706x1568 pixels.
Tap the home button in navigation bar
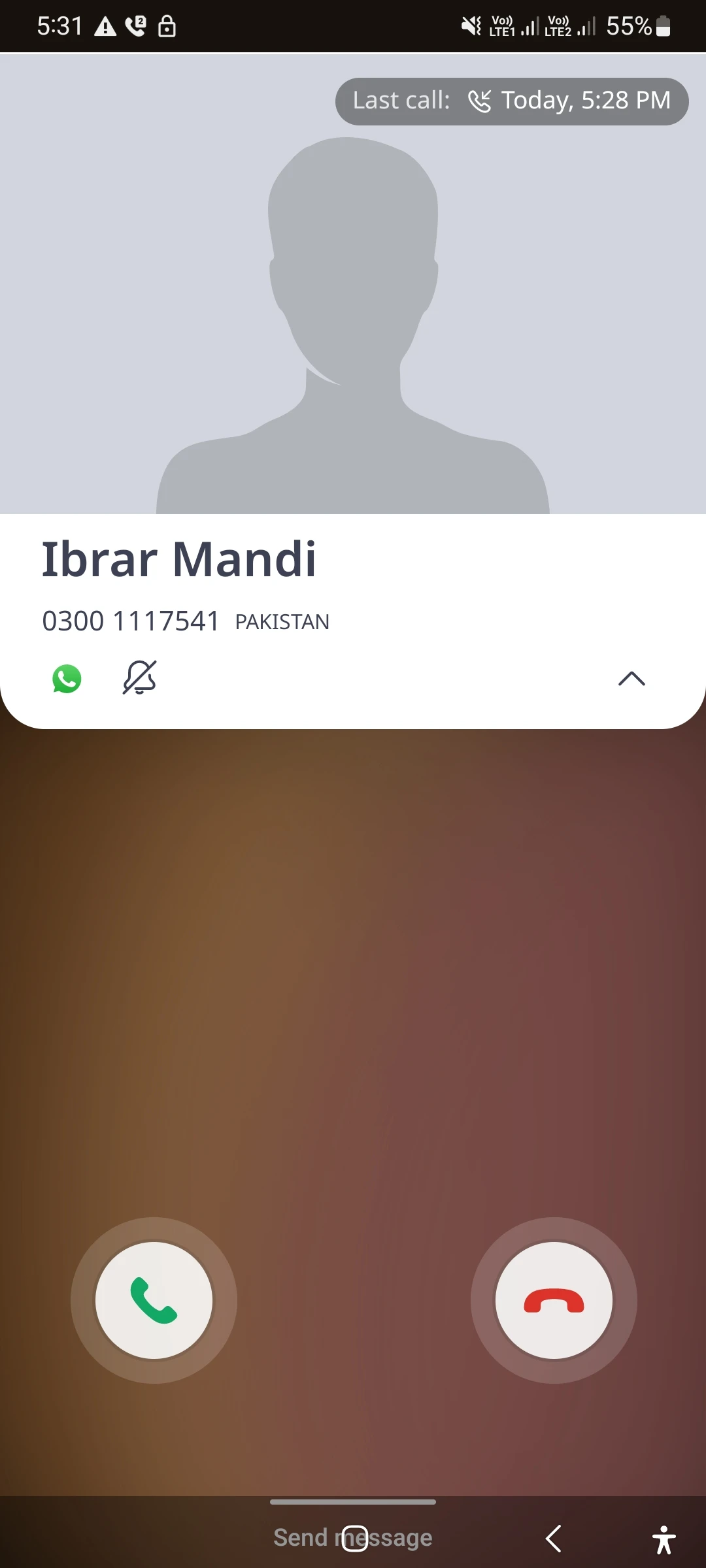point(355,1538)
